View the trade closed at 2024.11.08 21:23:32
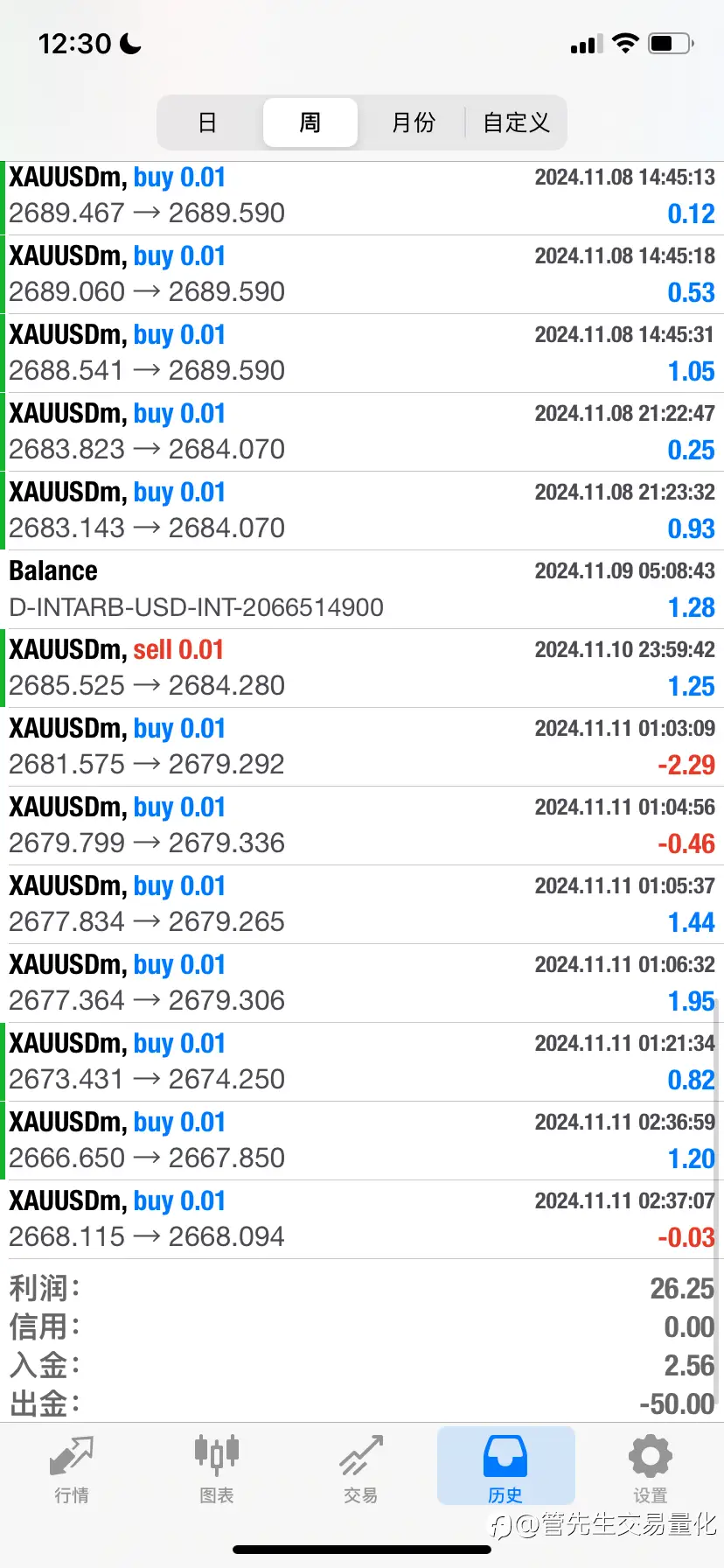This screenshot has width=724, height=1568. [x=362, y=510]
